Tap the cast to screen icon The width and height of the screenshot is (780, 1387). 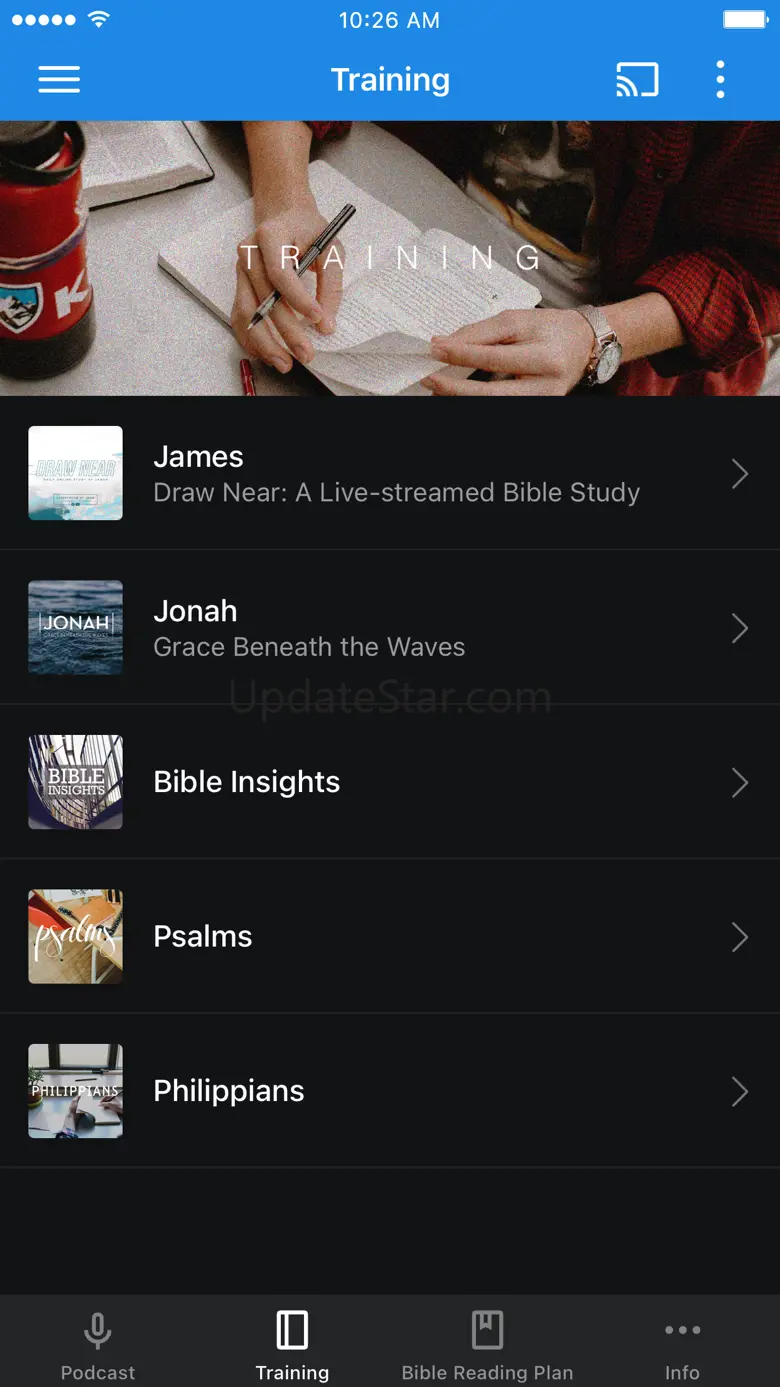click(637, 80)
